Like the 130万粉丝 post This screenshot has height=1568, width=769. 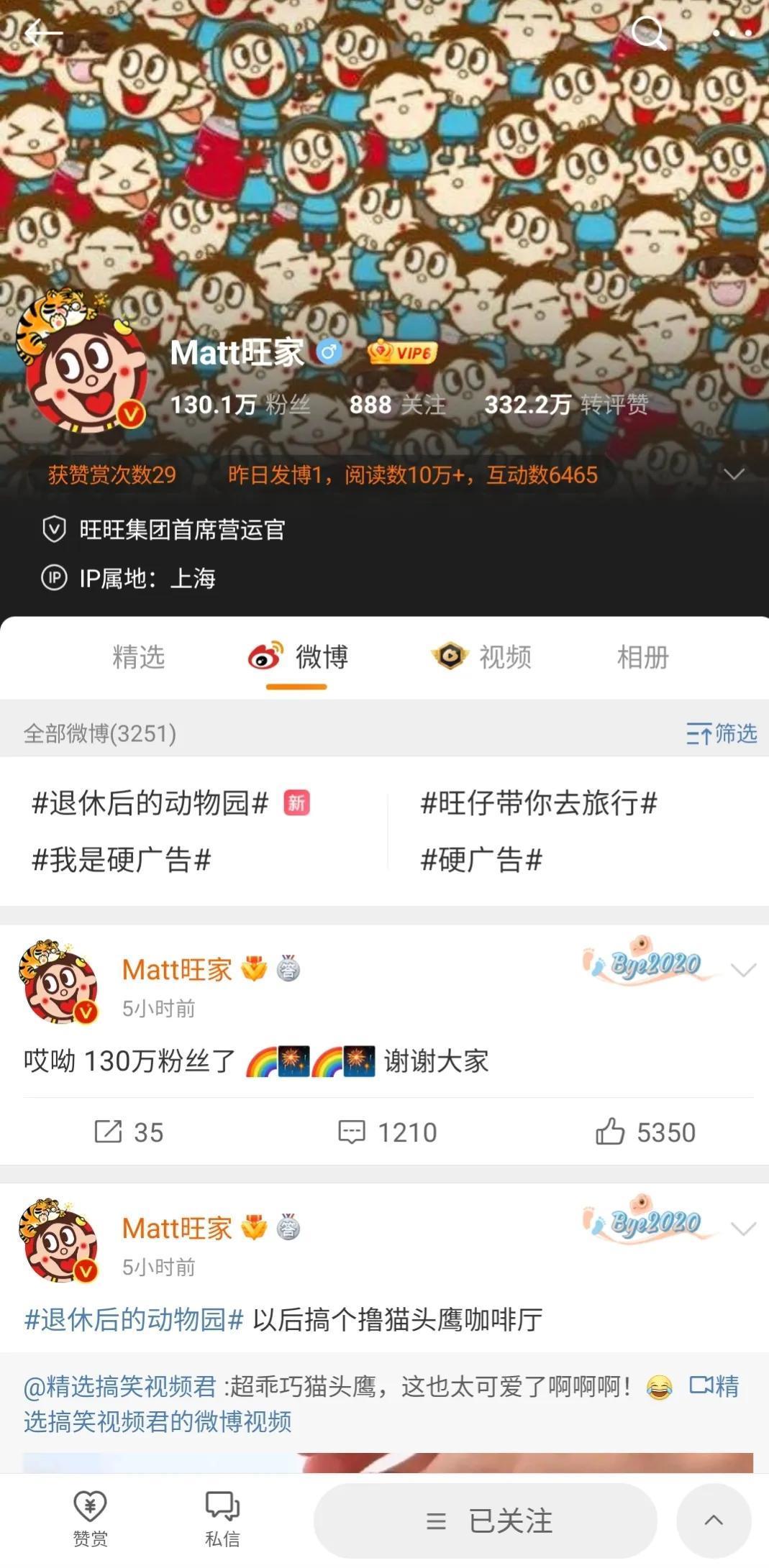click(645, 1132)
